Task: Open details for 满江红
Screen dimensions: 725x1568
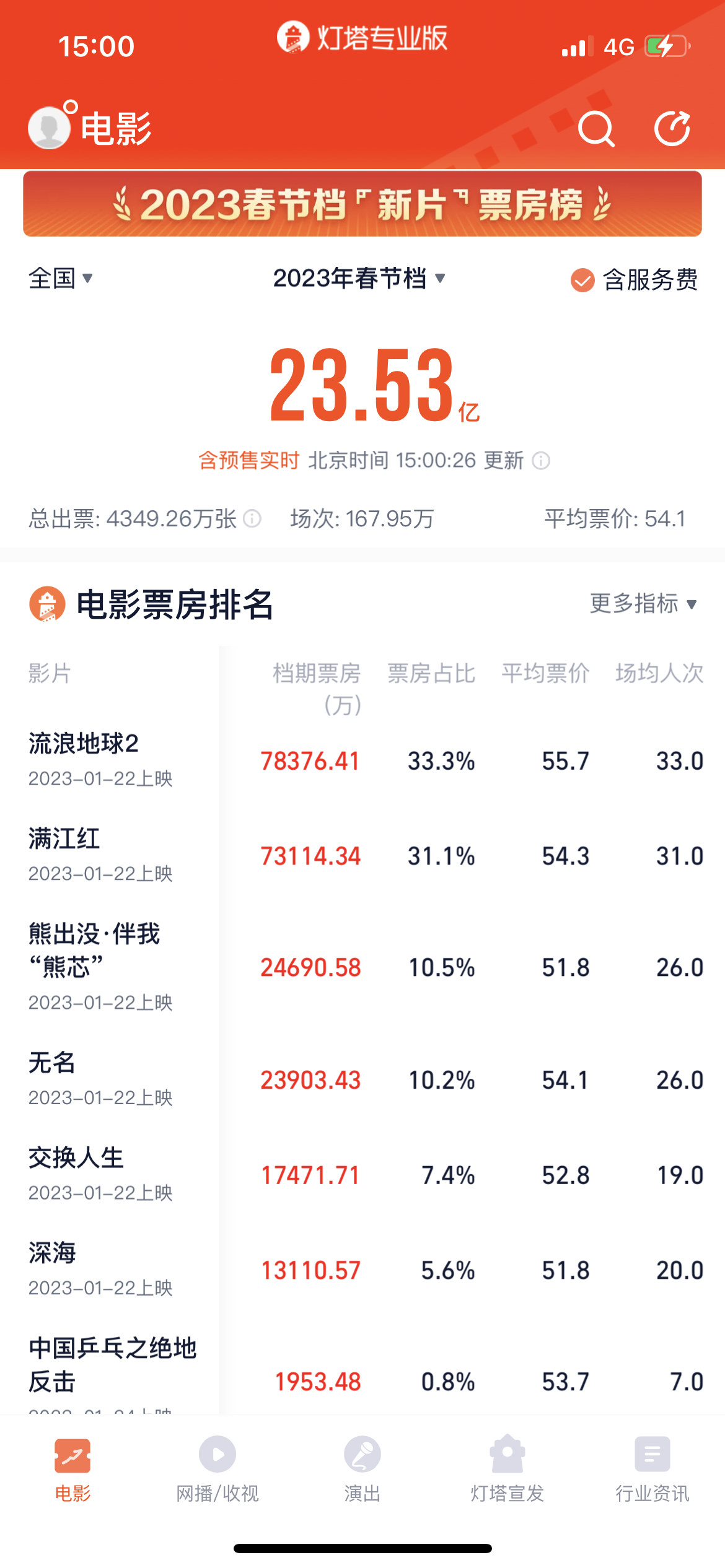Action: [x=362, y=855]
